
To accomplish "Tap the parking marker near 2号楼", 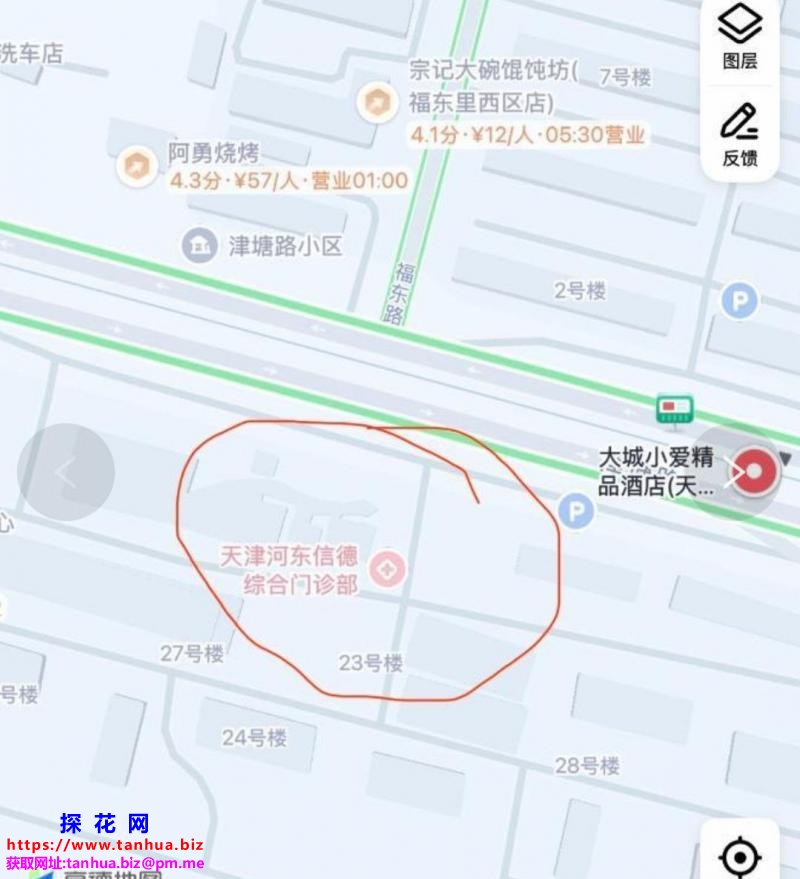I will click(x=740, y=300).
